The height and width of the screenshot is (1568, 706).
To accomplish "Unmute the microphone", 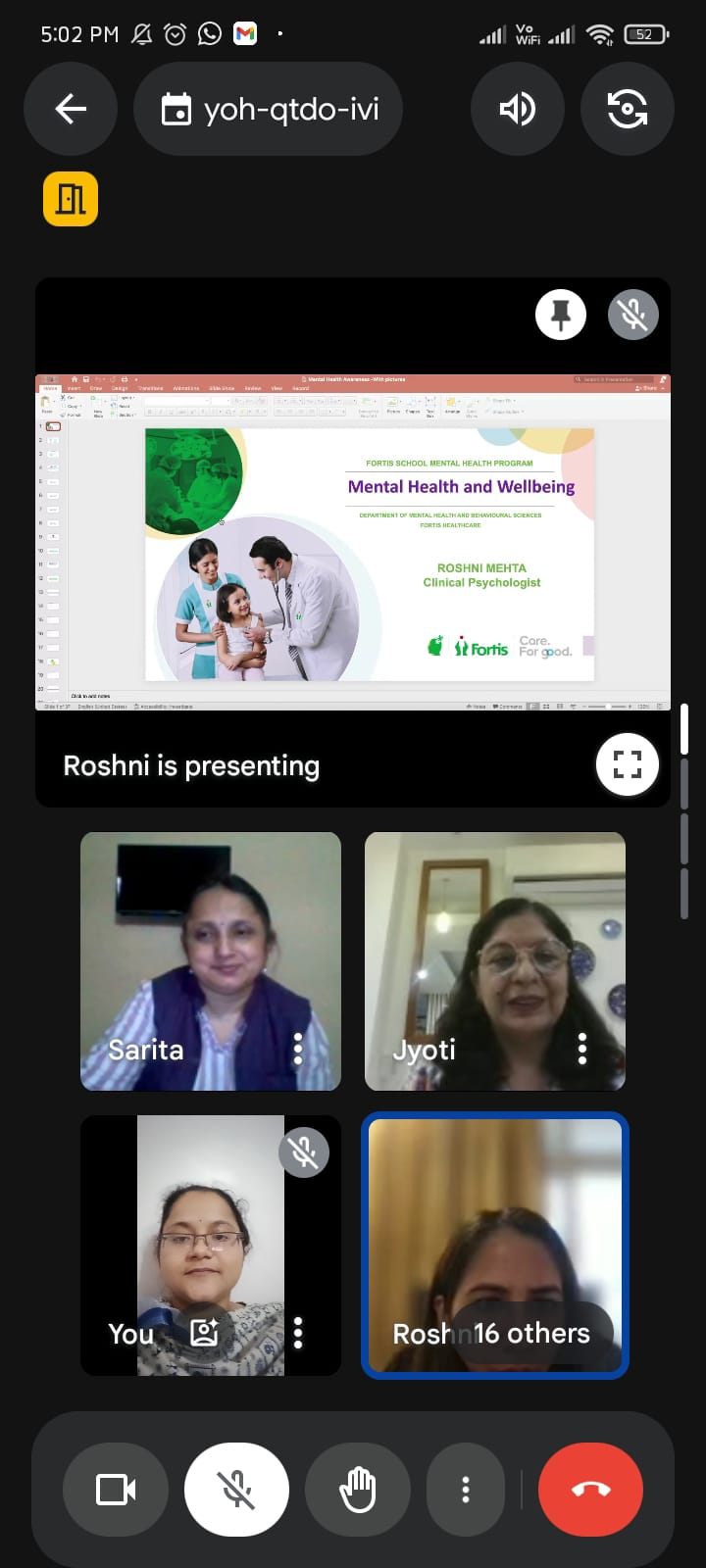I will pyautogui.click(x=236, y=1490).
